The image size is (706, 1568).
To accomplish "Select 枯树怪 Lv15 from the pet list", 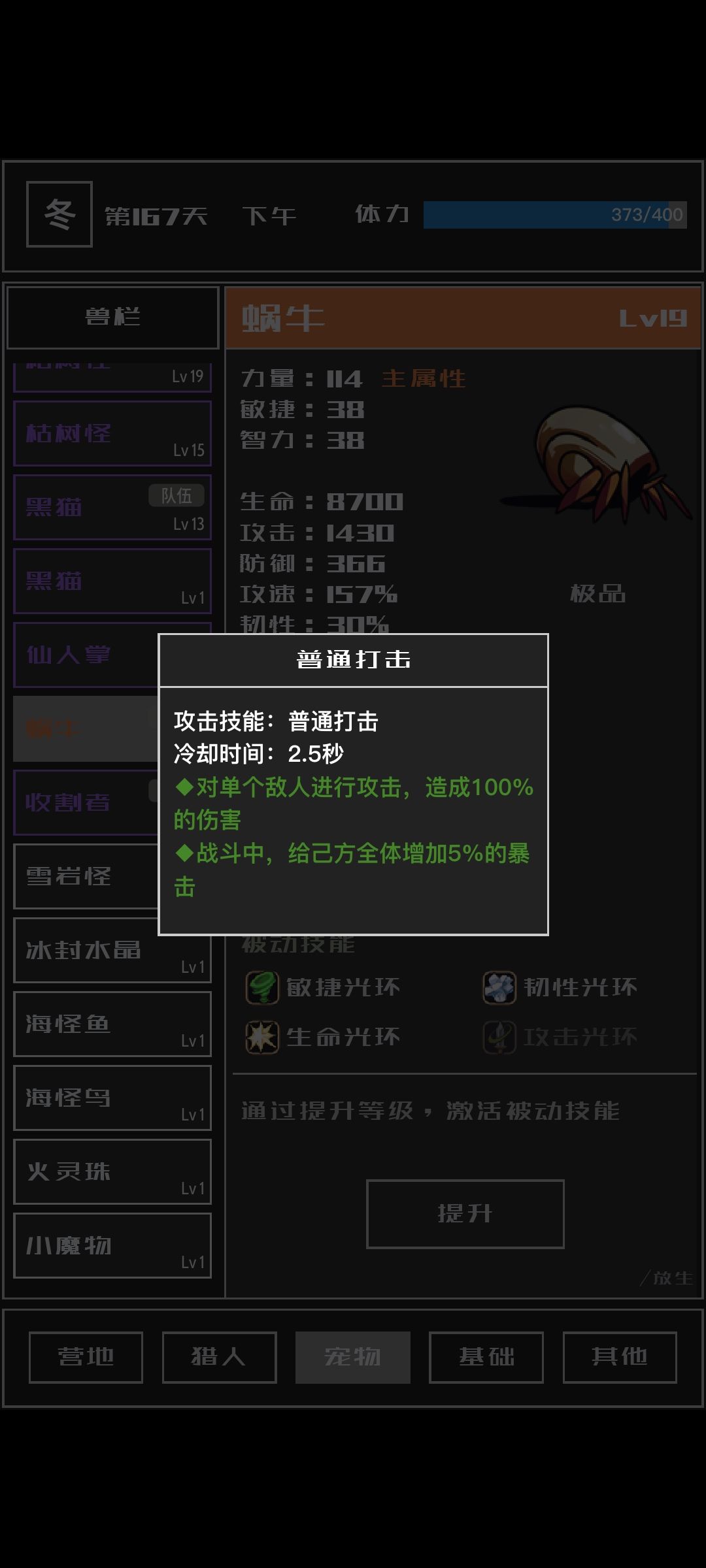I will [112, 433].
